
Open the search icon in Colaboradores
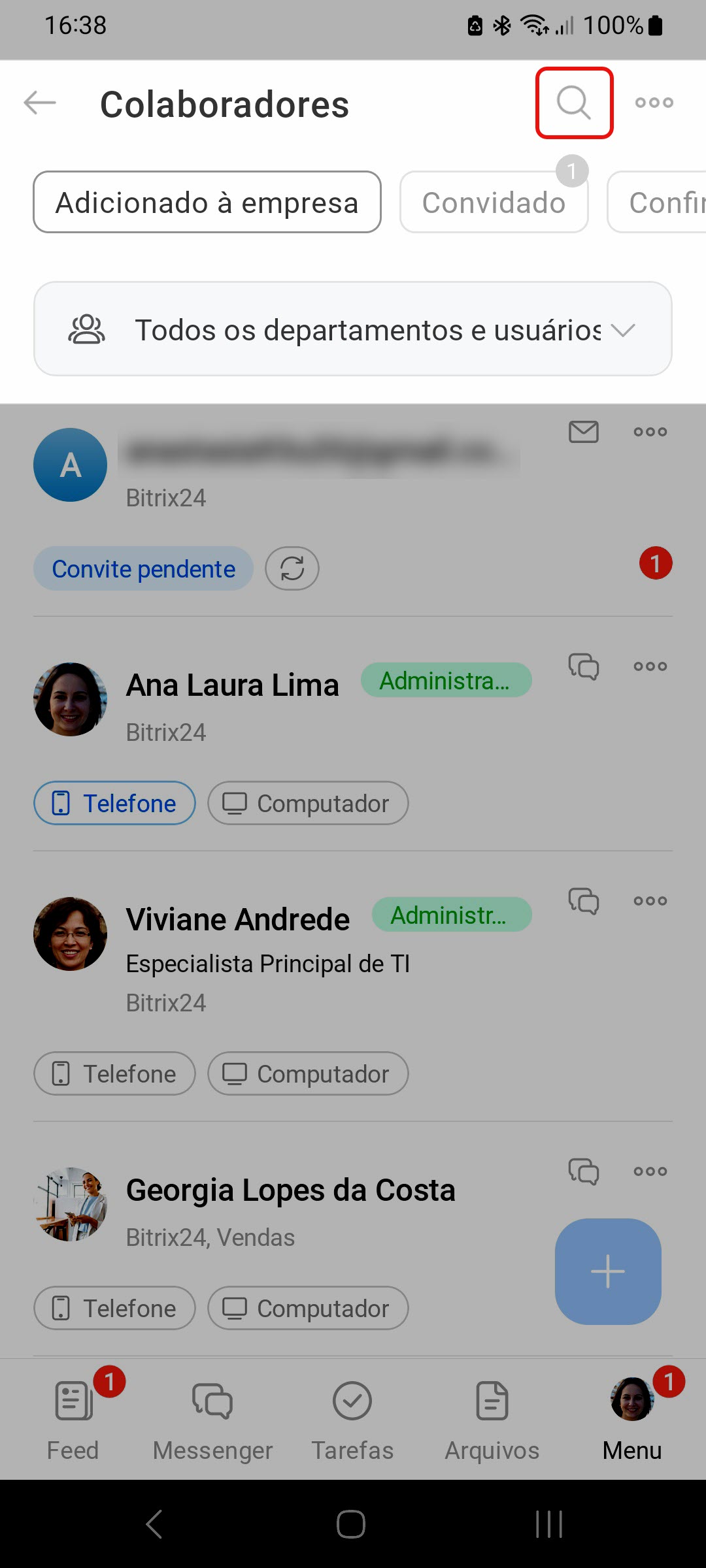click(574, 103)
